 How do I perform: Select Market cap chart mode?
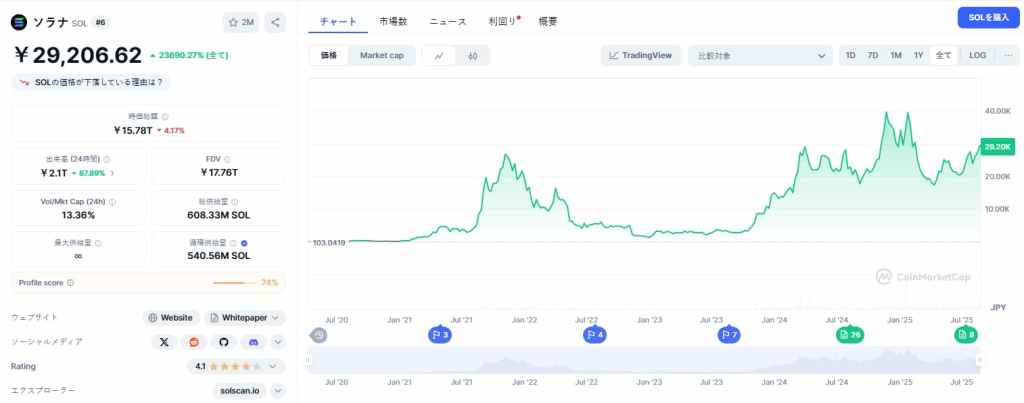381,56
